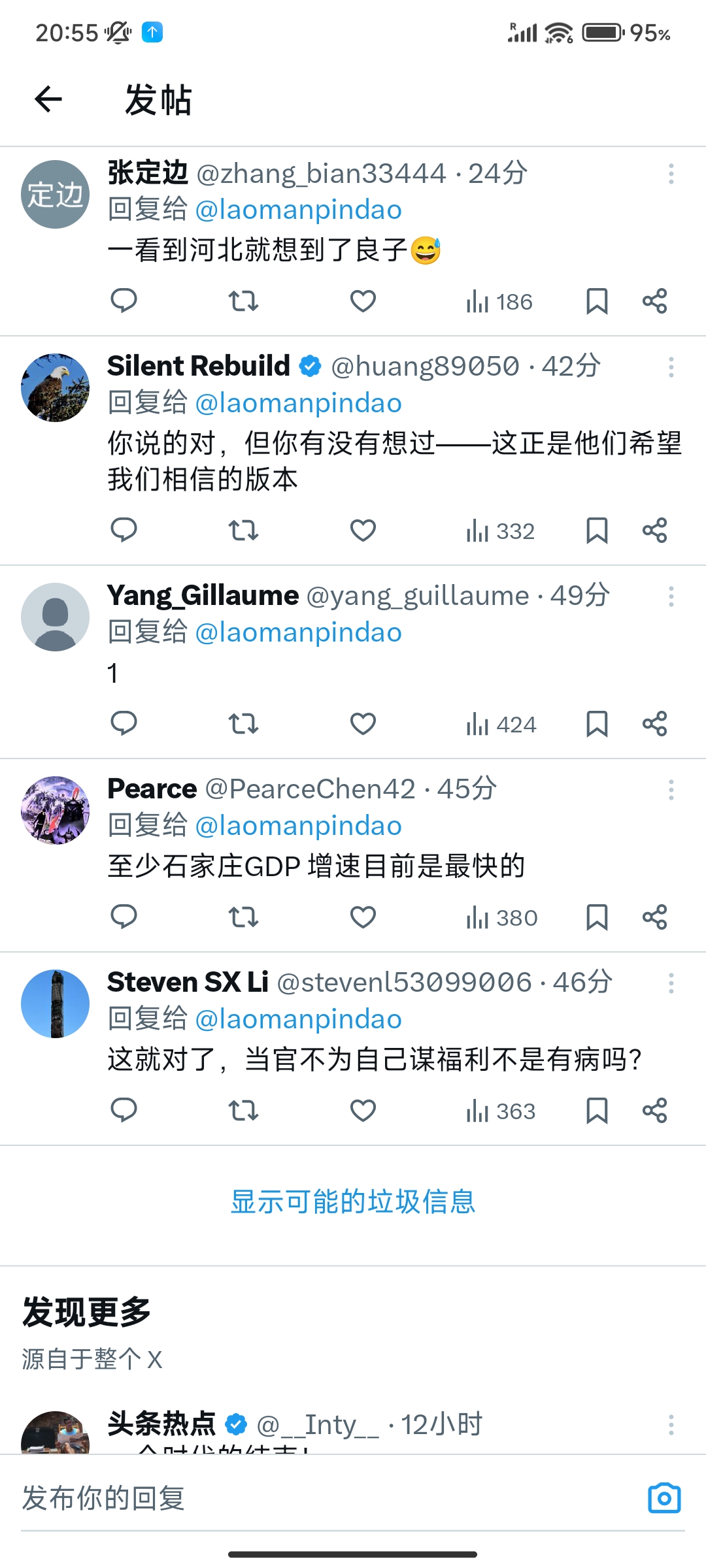Image resolution: width=706 pixels, height=1568 pixels.
Task: Bookmark Pearce's reply
Action: (x=597, y=917)
